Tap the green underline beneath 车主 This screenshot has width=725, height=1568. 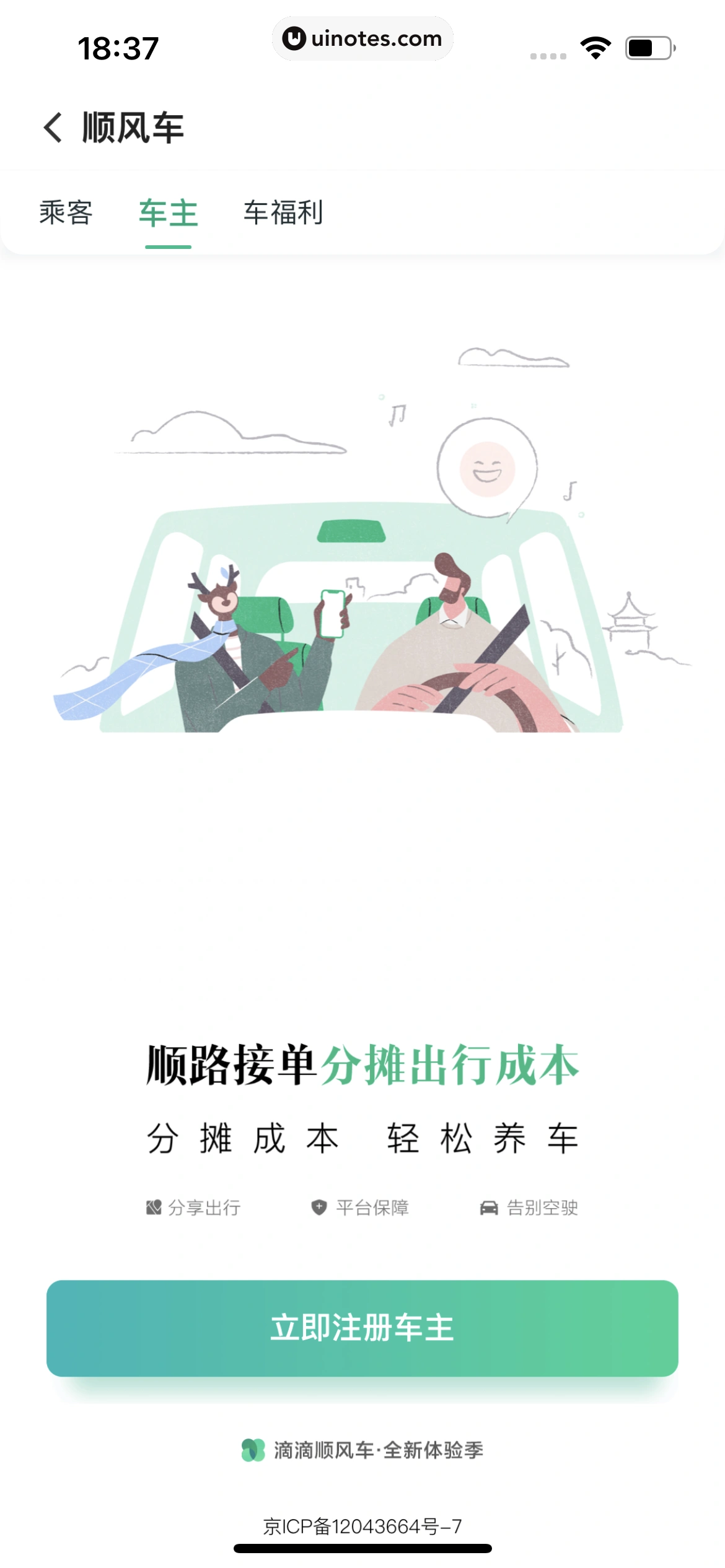click(x=169, y=246)
